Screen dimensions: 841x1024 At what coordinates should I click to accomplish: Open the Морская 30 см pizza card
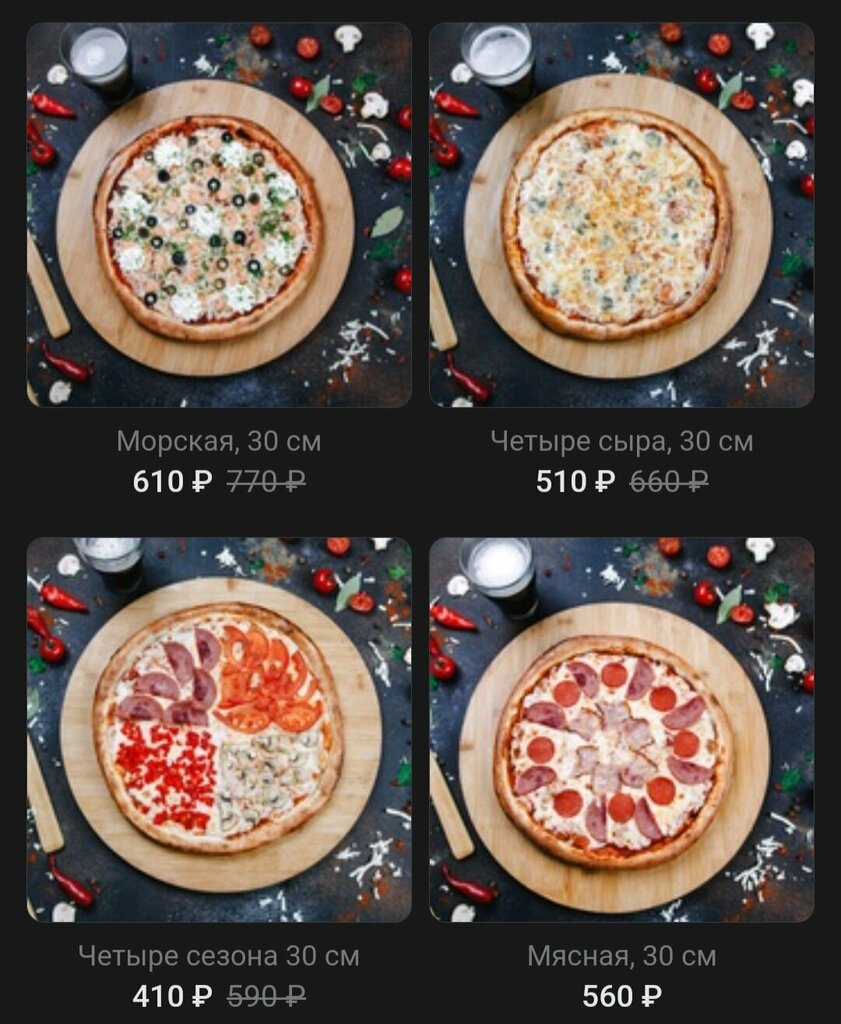tap(218, 215)
